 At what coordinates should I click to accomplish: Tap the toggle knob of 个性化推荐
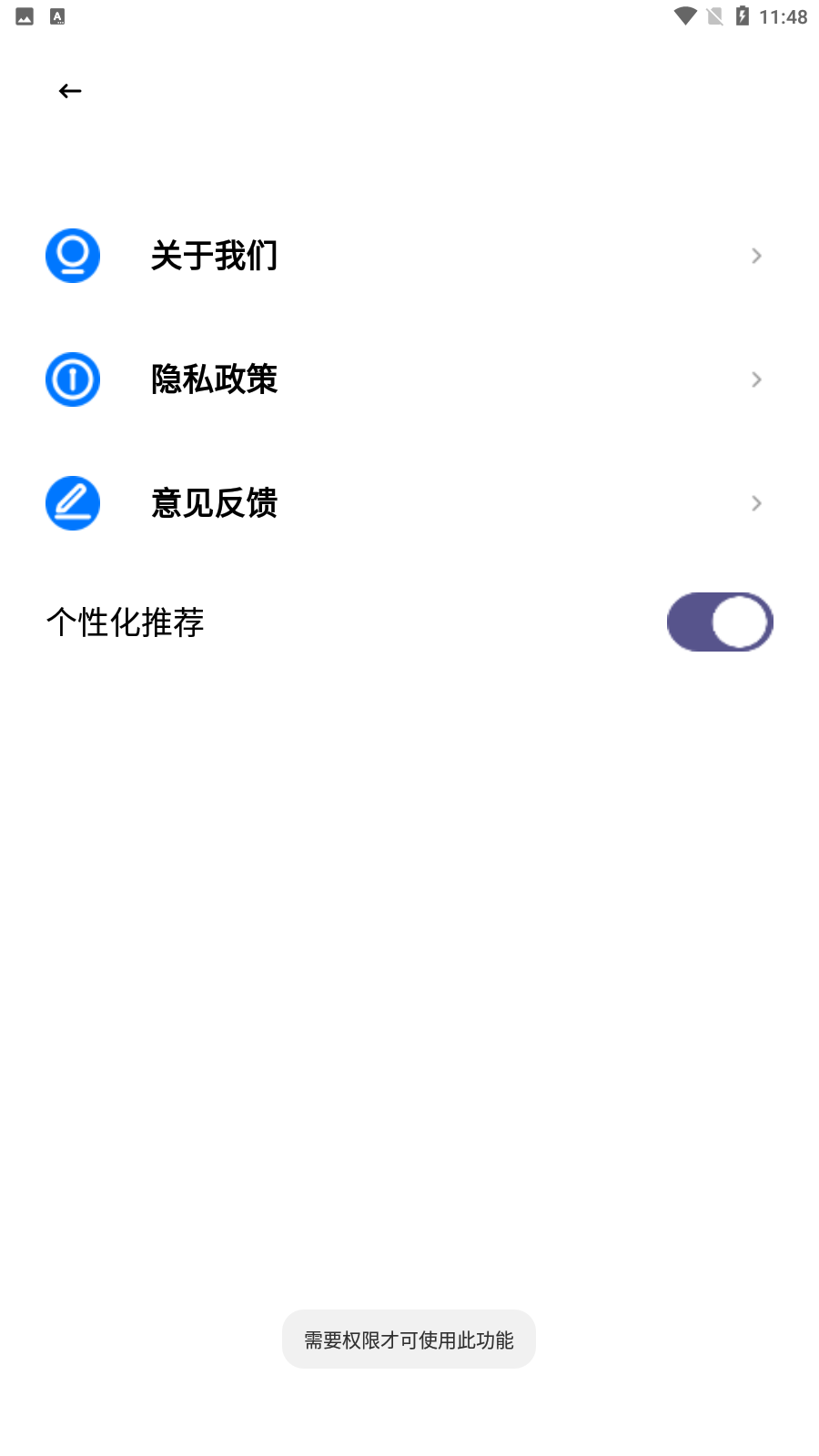pyautogui.click(x=739, y=622)
